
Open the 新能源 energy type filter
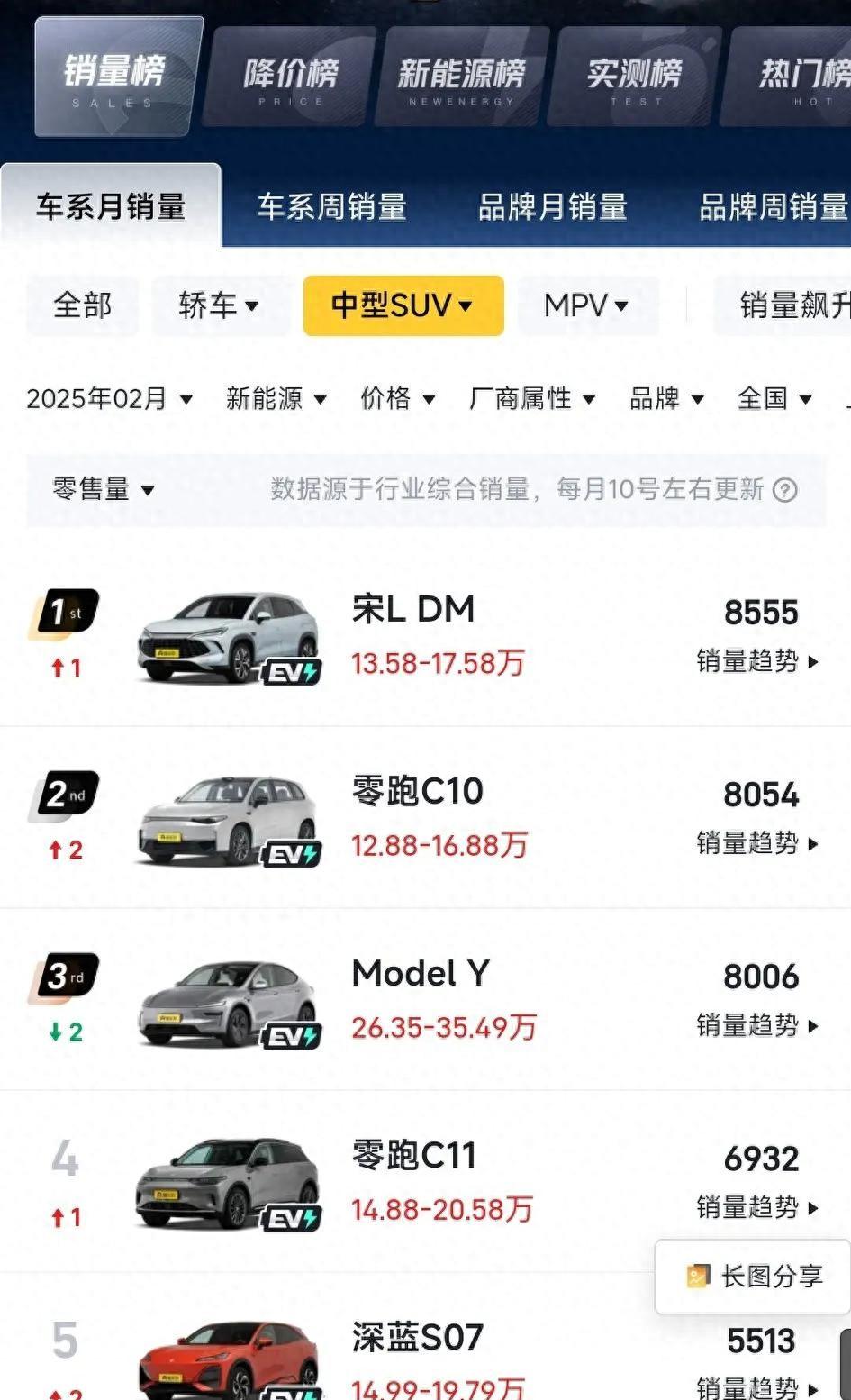pyautogui.click(x=276, y=398)
